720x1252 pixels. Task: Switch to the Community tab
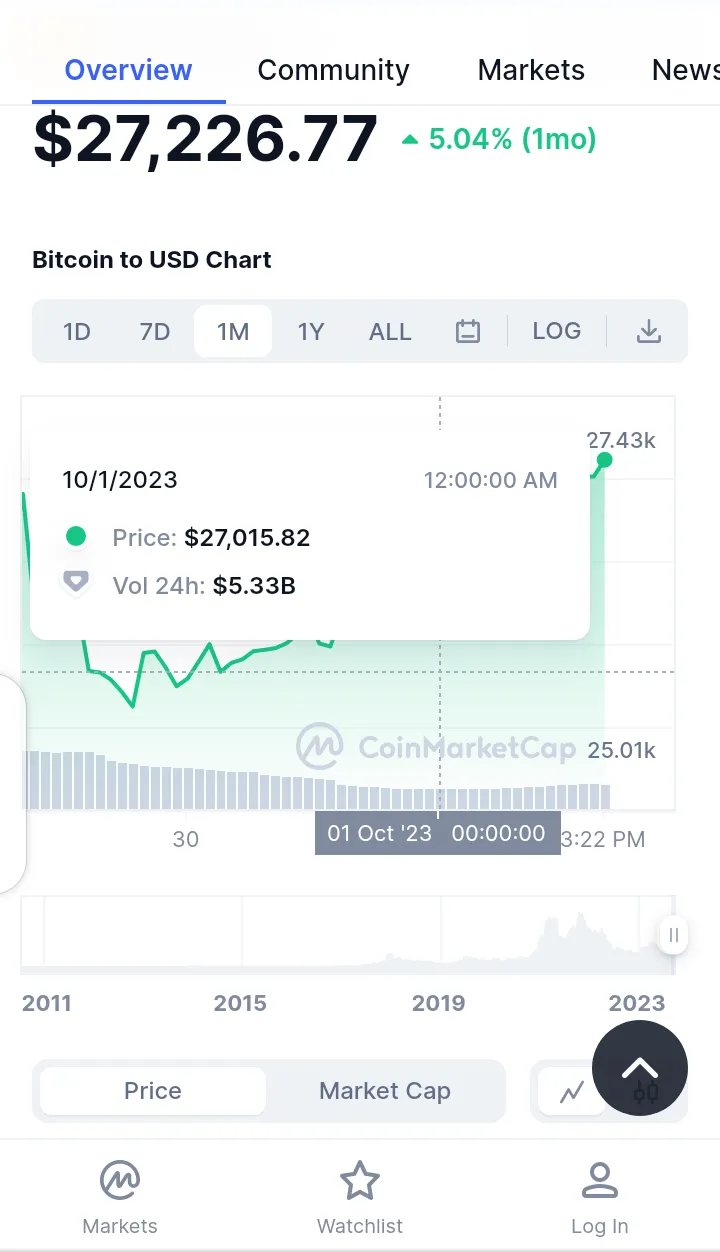click(333, 70)
